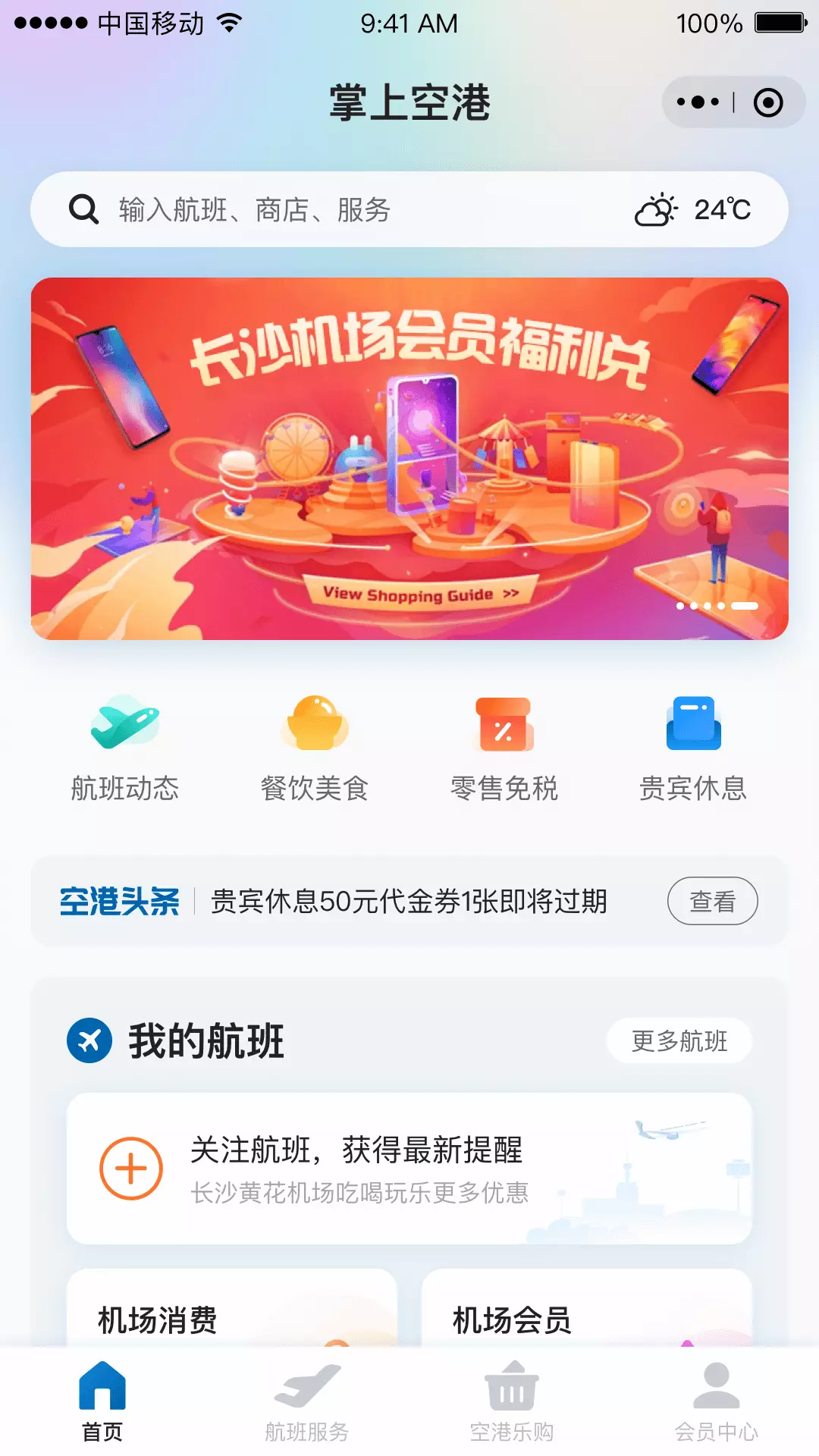Tap the flight, shop, service search box
Image resolution: width=819 pixels, height=1456 pixels.
tap(409, 209)
